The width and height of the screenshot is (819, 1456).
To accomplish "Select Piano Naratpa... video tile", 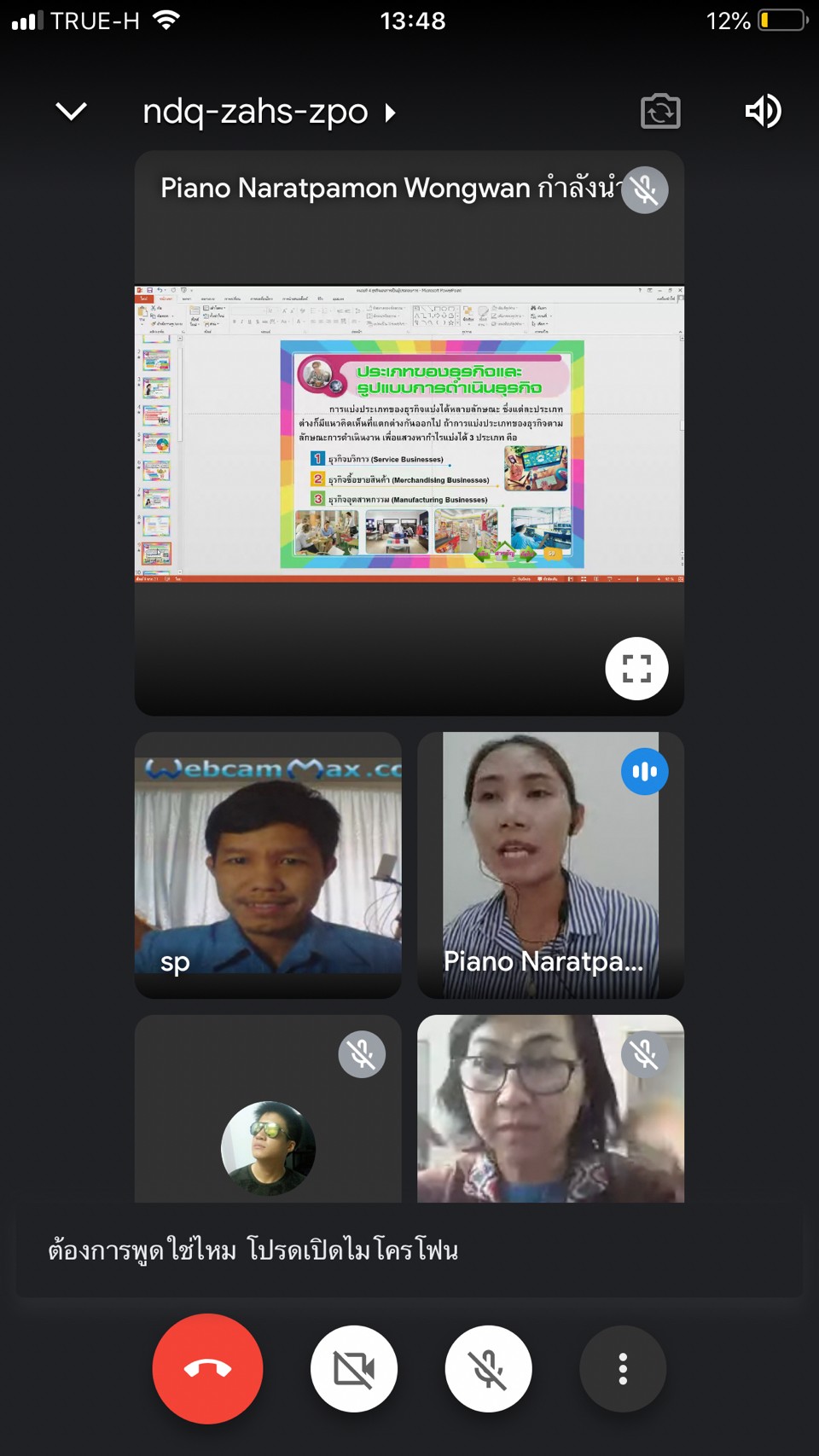I will (550, 865).
